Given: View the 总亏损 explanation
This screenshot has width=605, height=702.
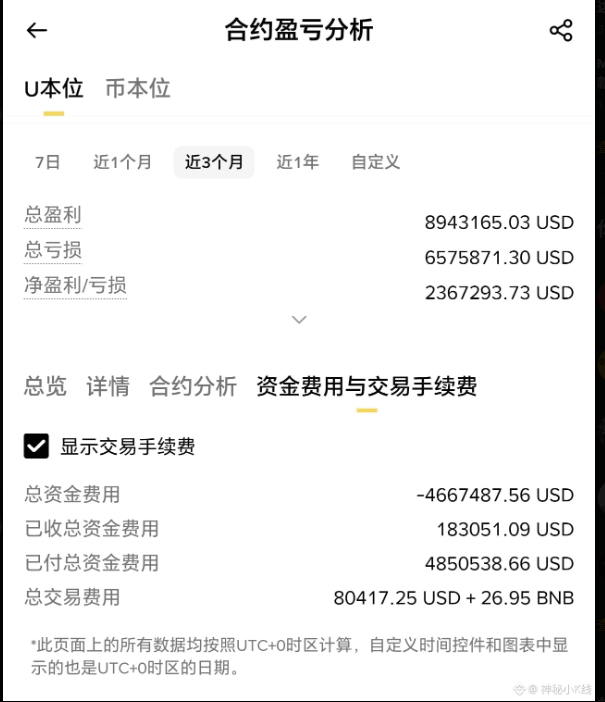Looking at the screenshot, I should pos(52,250).
